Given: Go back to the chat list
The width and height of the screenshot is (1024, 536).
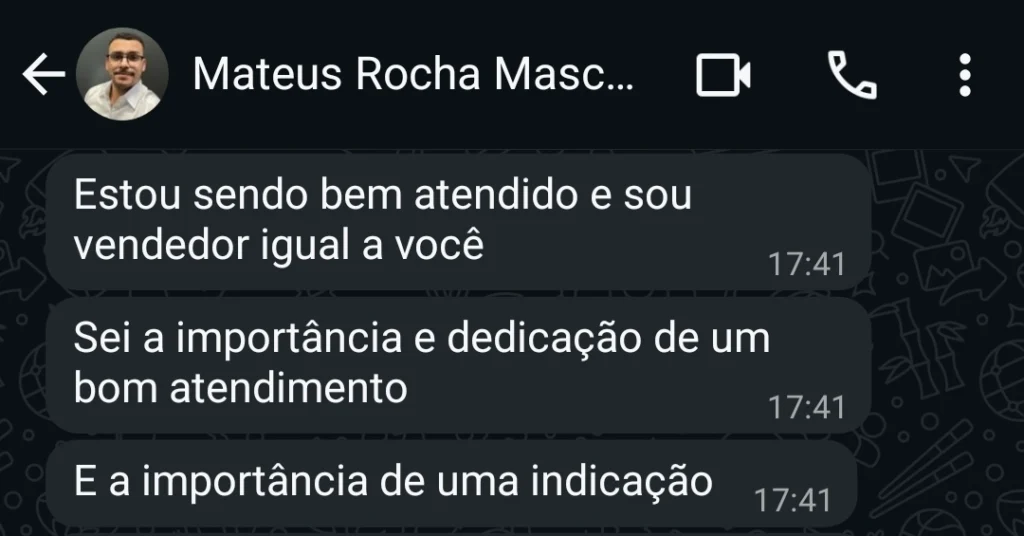Looking at the screenshot, I should [x=42, y=75].
